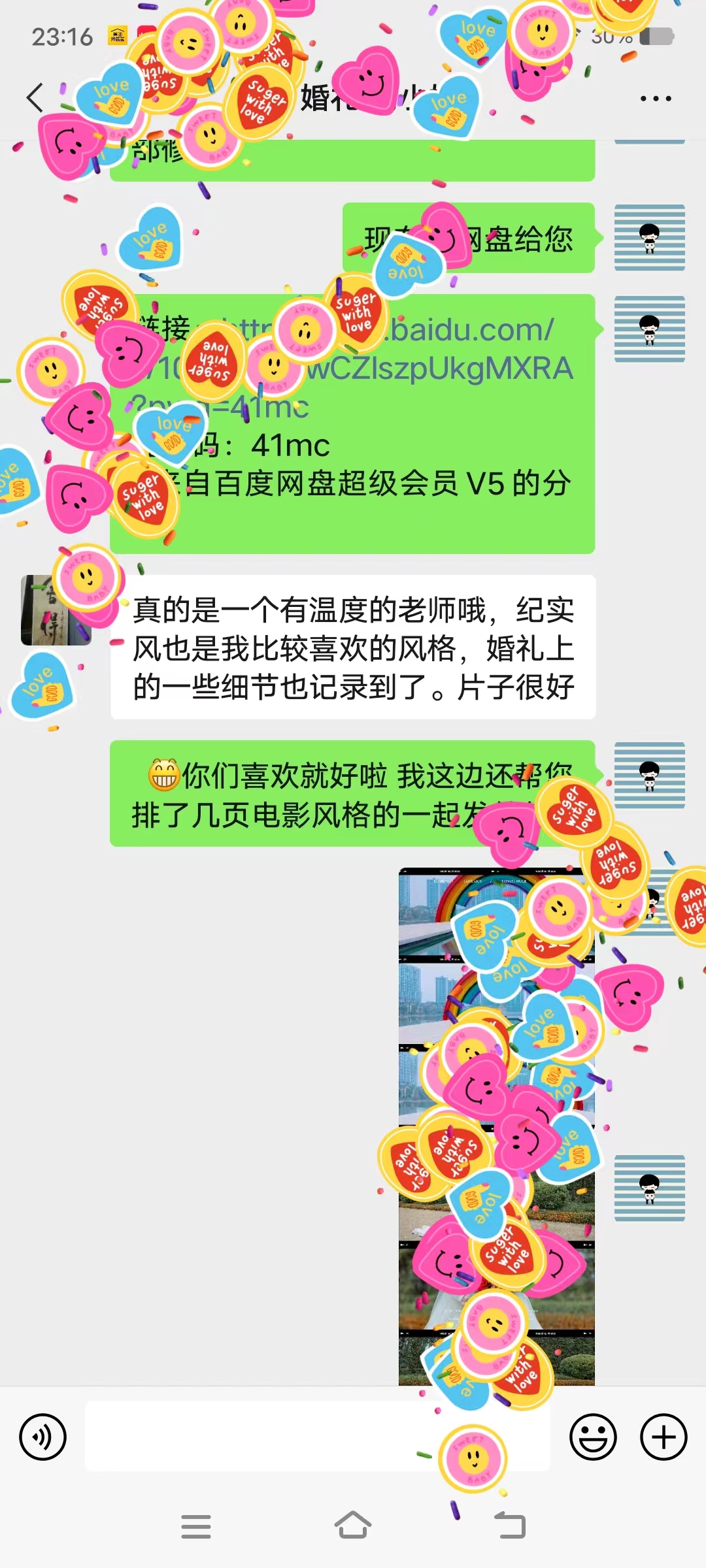The image size is (706, 1568).
Task: Open recent apps from the navigation bar
Action: [x=196, y=1526]
